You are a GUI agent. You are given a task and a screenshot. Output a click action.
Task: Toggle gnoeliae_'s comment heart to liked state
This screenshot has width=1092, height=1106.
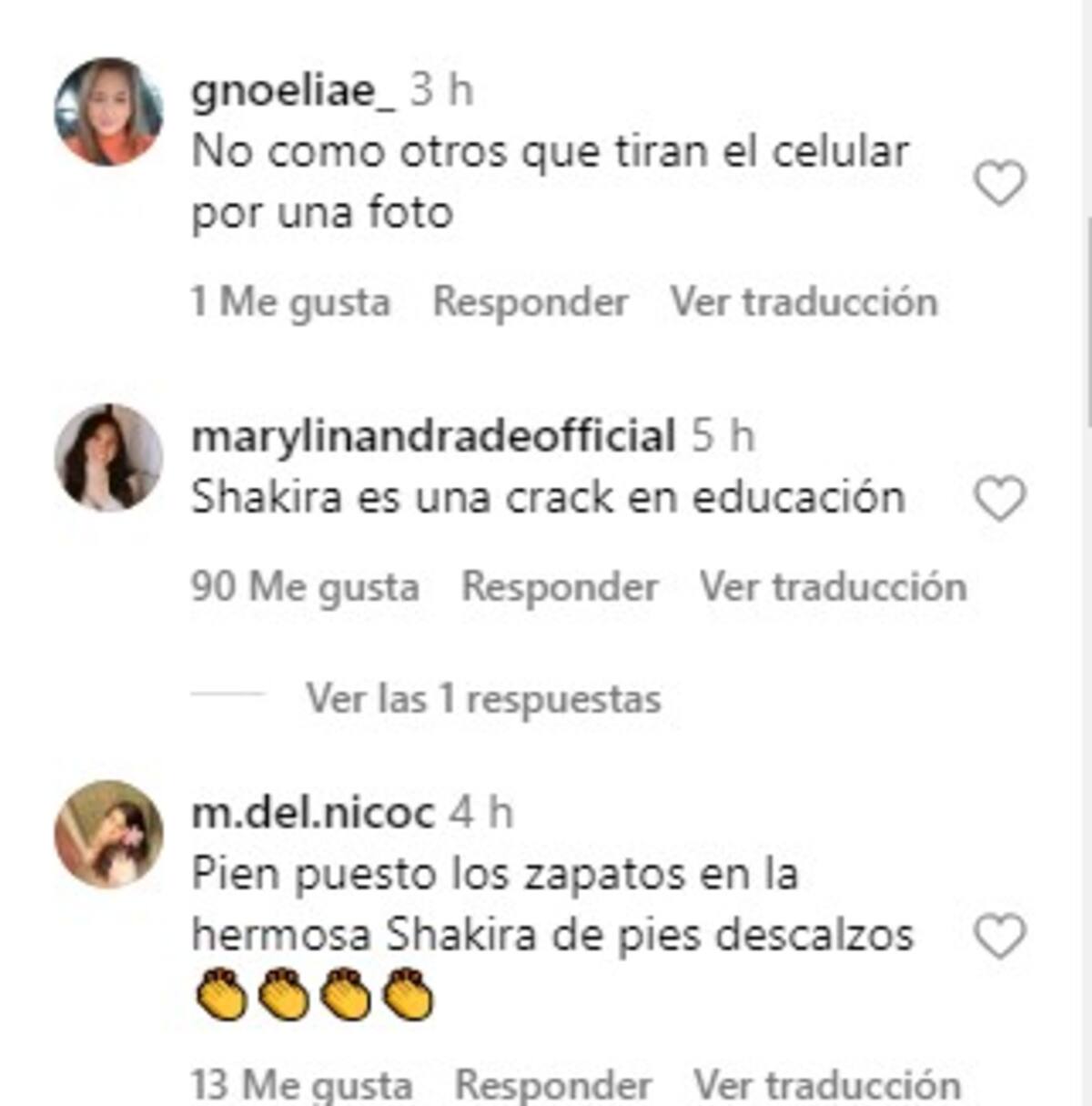point(1000,181)
